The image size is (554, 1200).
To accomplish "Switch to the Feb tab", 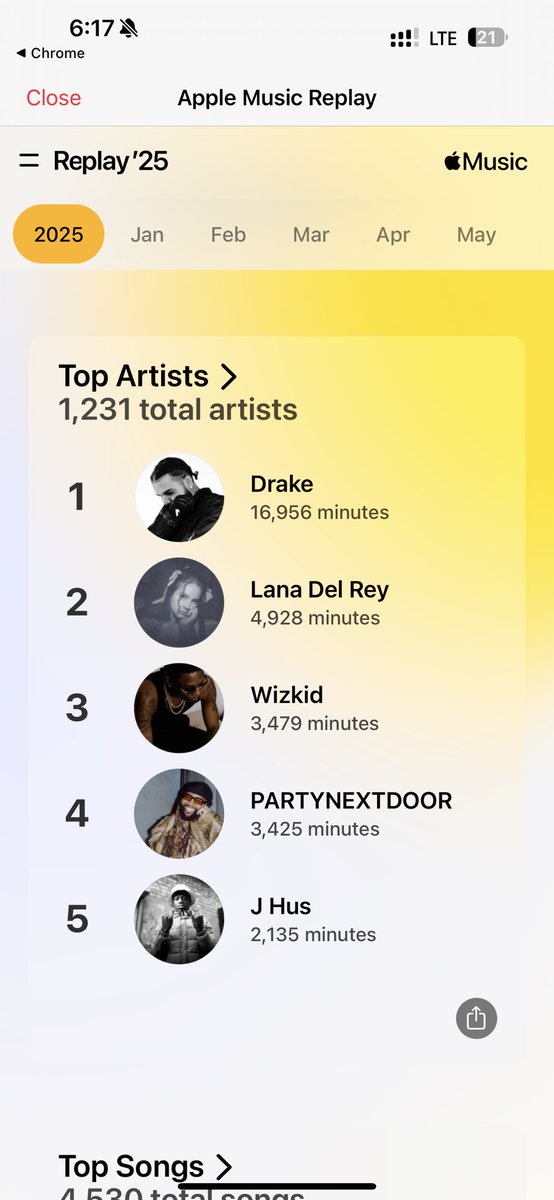I will [228, 235].
